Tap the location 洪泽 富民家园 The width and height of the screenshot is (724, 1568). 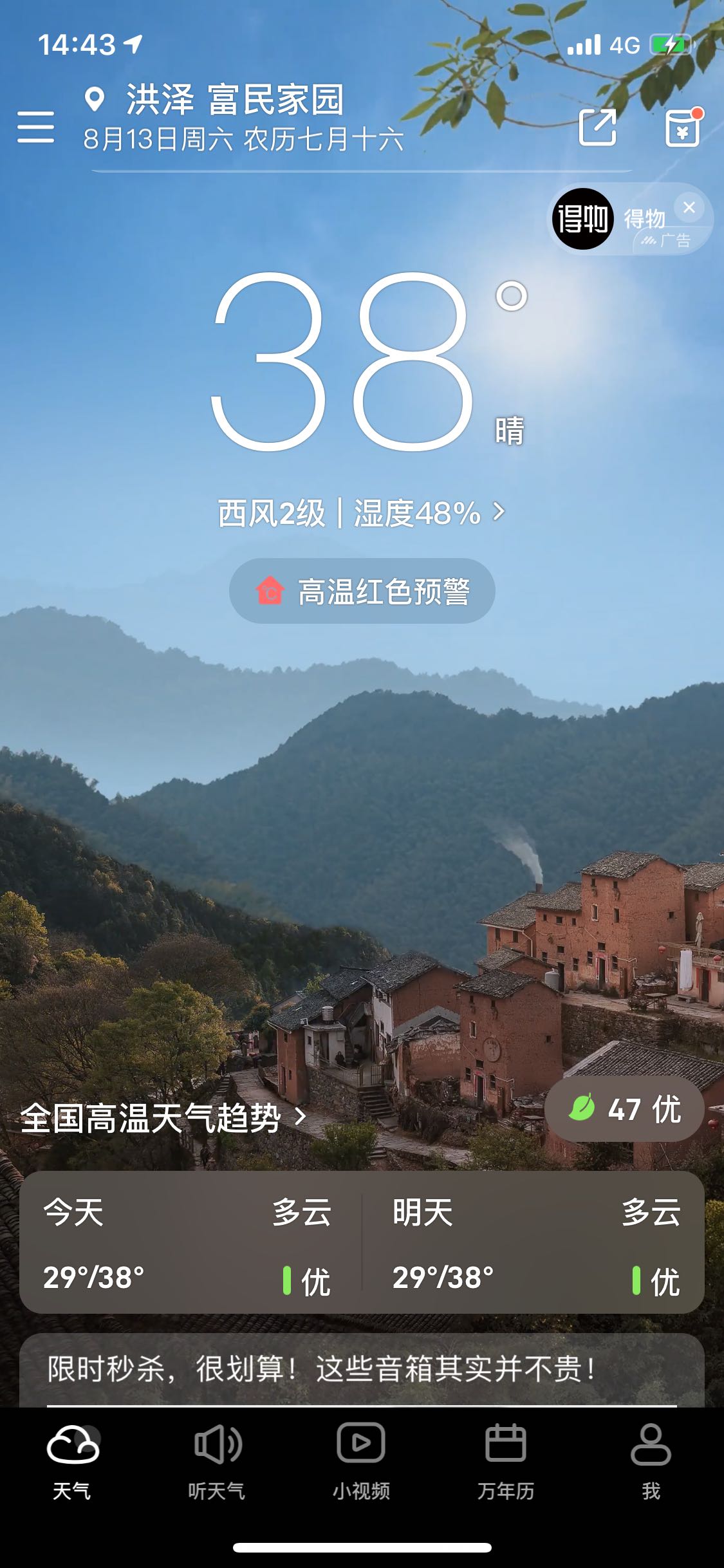(215, 99)
